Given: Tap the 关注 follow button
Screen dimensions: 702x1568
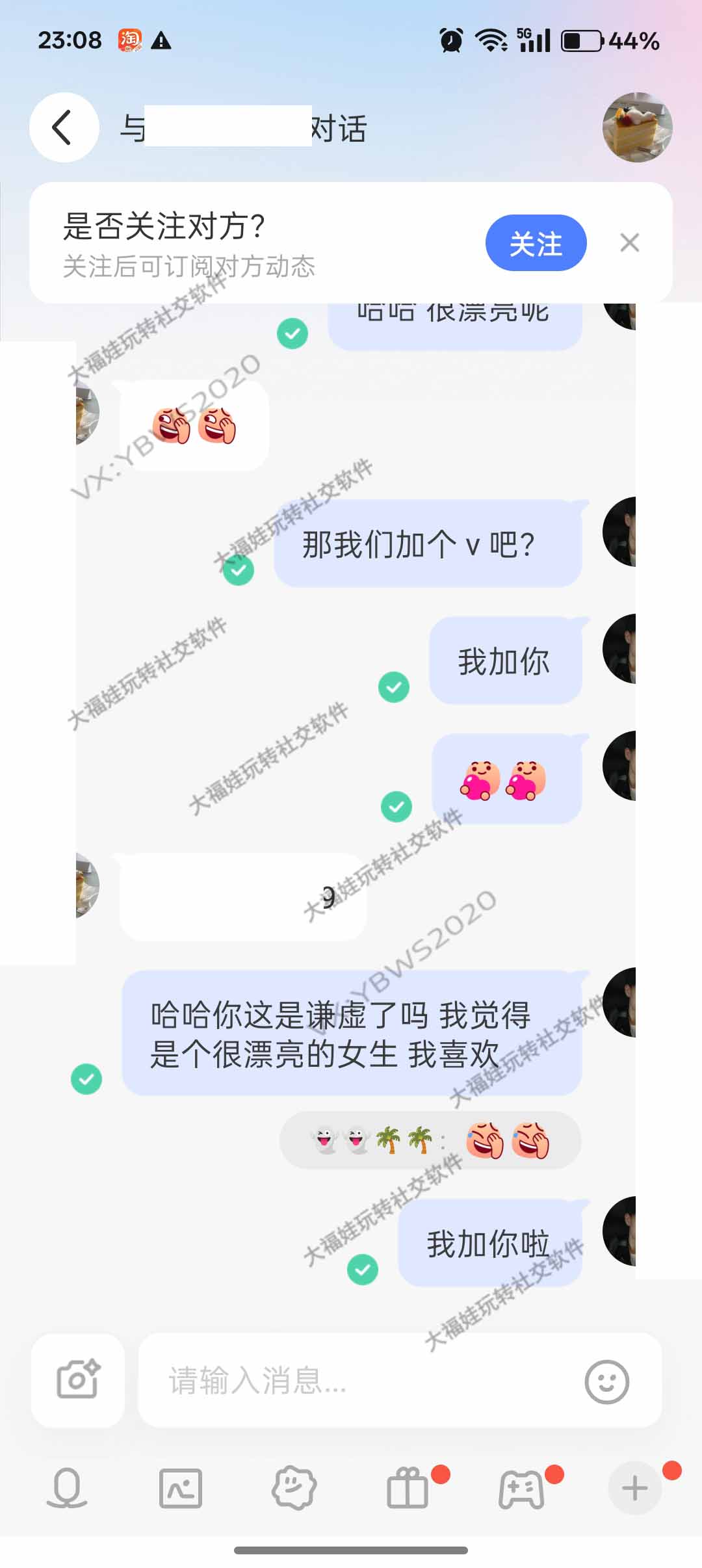Looking at the screenshot, I should [536, 243].
